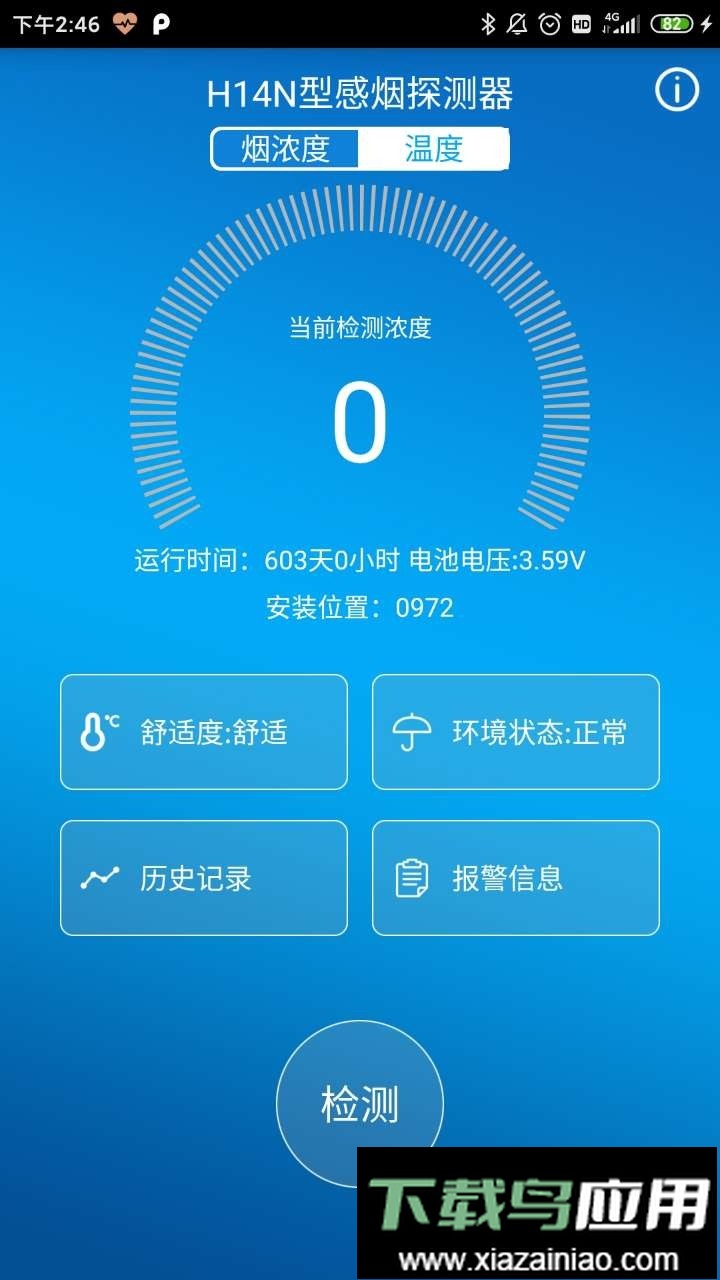Image resolution: width=720 pixels, height=1280 pixels.
Task: View 历史记录 history records
Action: pyautogui.click(x=204, y=878)
